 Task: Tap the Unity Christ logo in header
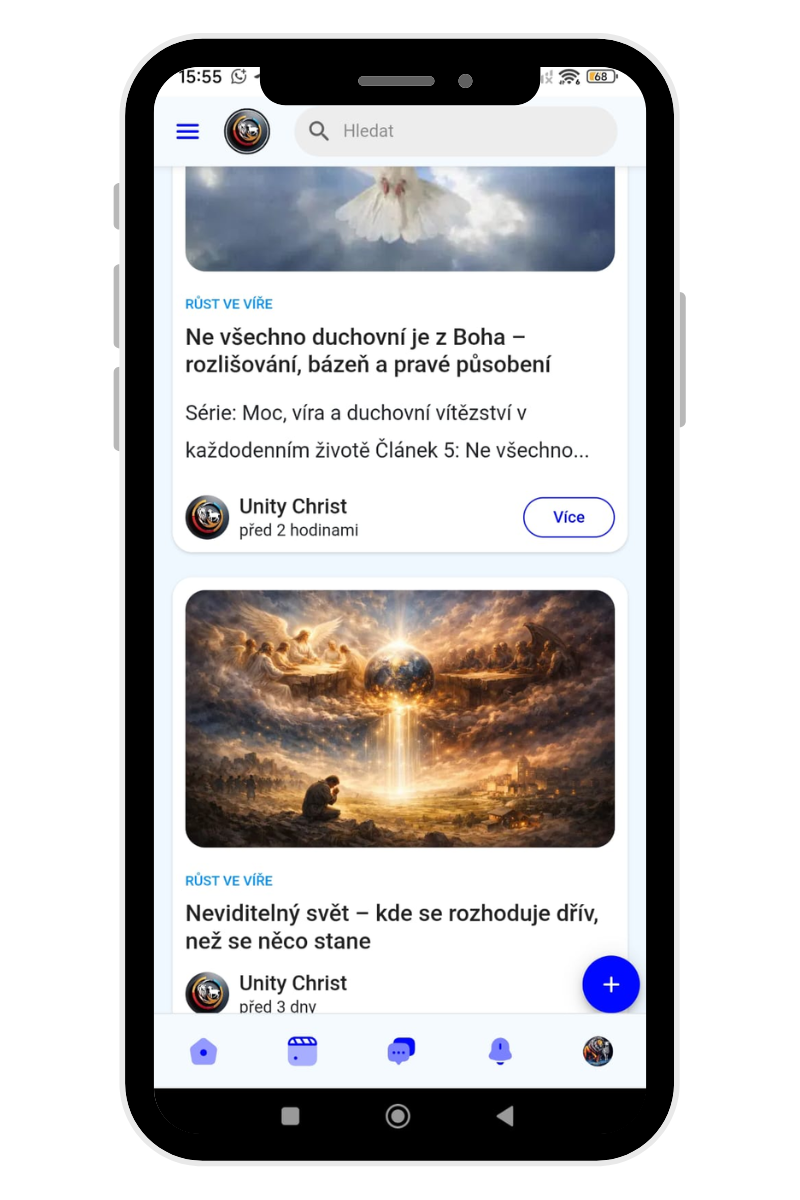(247, 131)
